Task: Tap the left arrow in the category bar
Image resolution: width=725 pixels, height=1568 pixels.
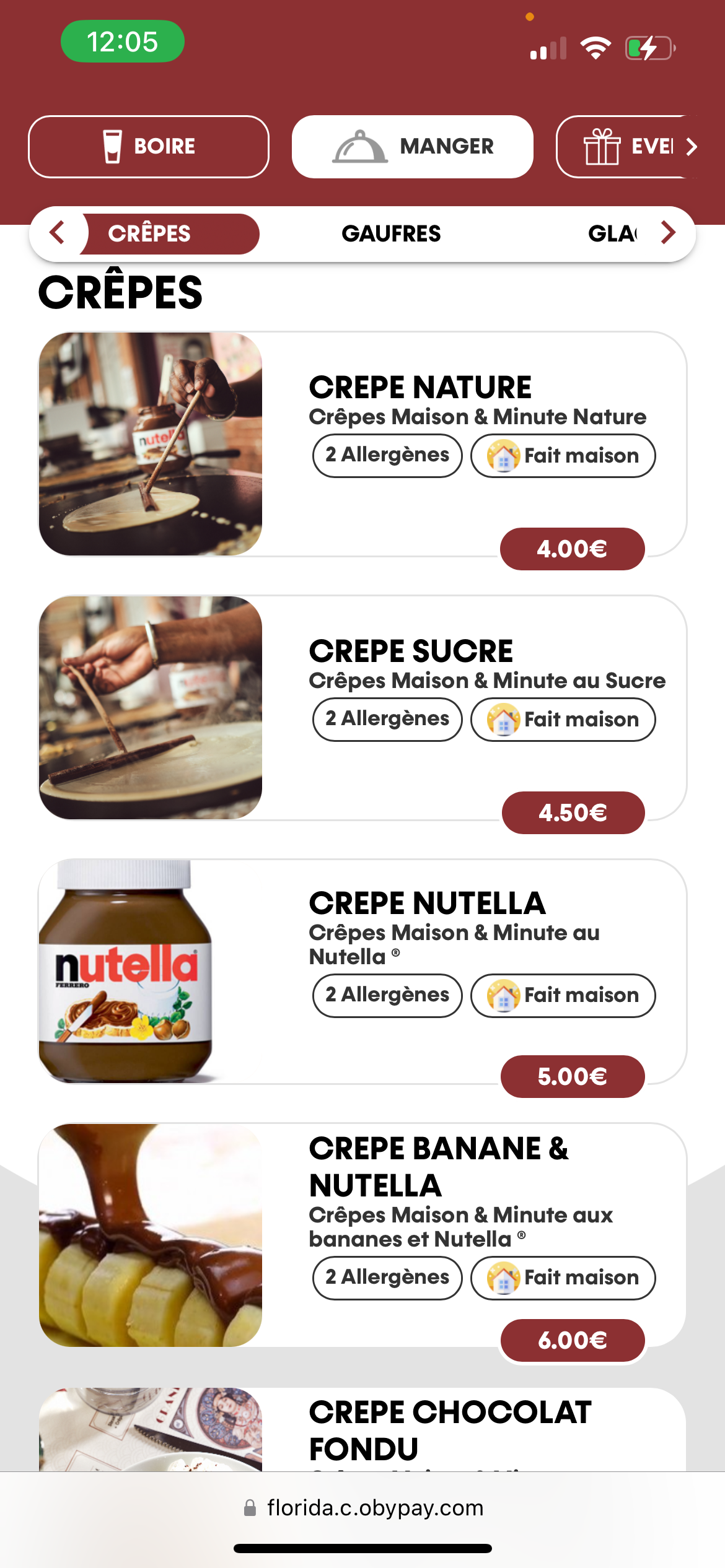Action: tap(57, 233)
